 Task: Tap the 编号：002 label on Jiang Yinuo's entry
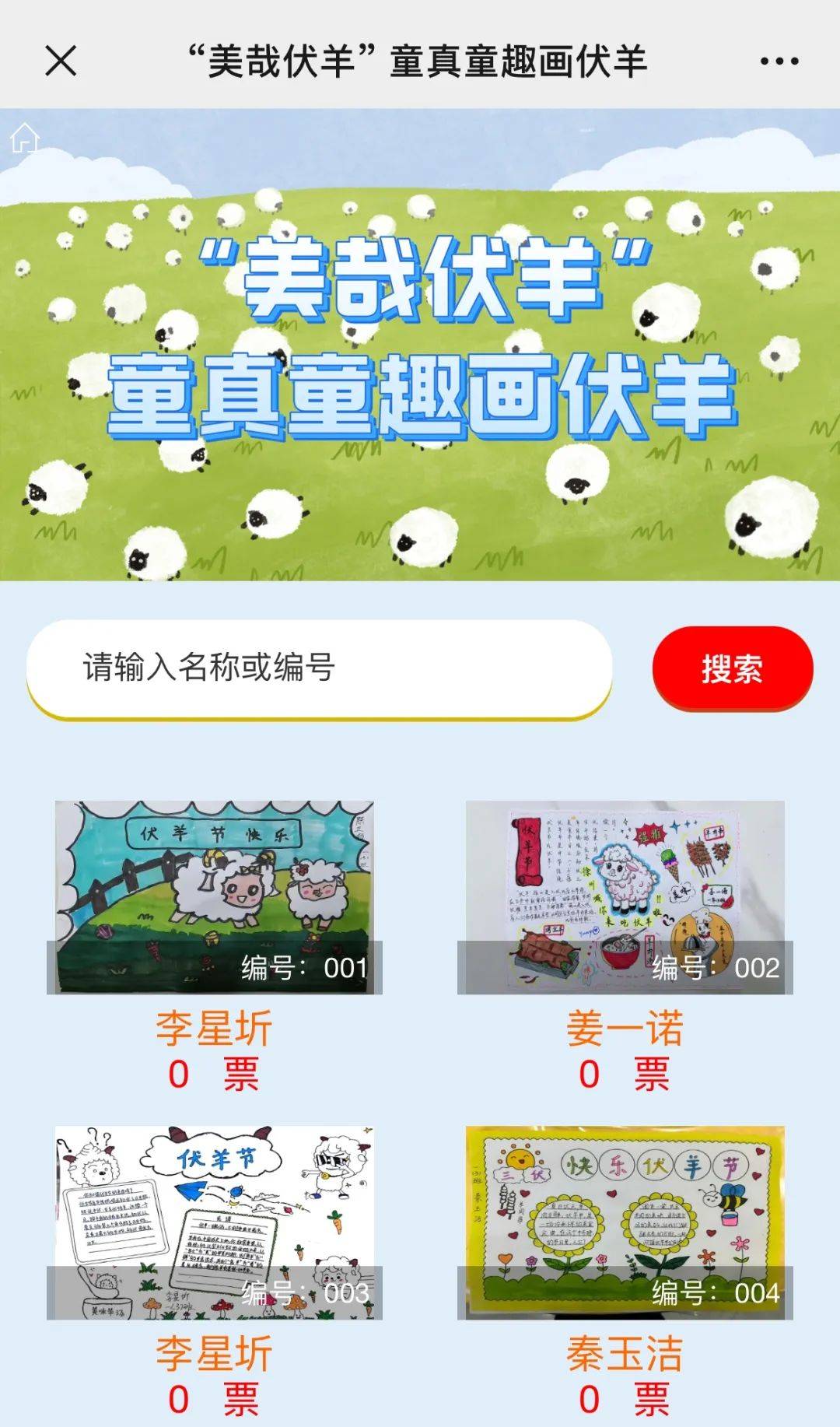(715, 966)
